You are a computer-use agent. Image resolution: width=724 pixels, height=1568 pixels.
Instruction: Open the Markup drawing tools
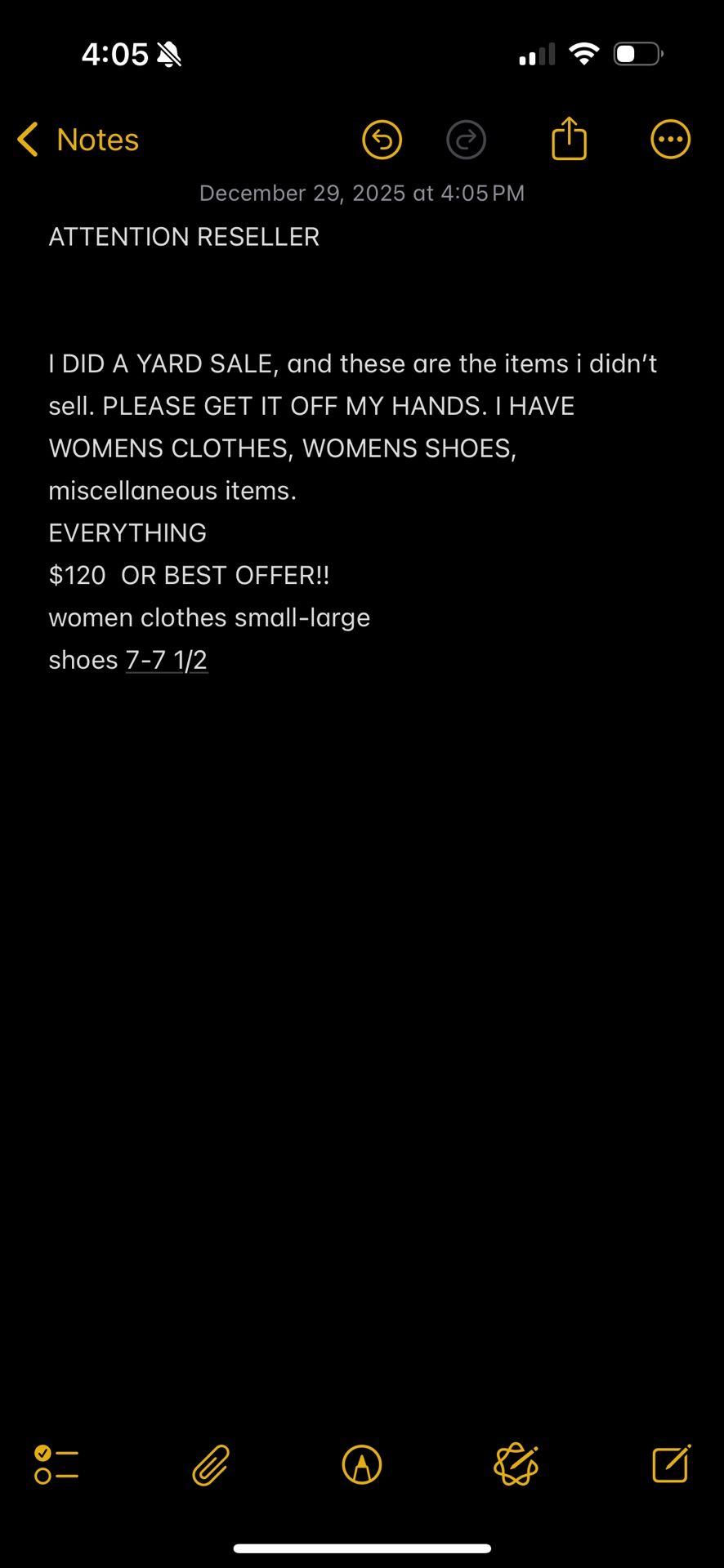[361, 1465]
